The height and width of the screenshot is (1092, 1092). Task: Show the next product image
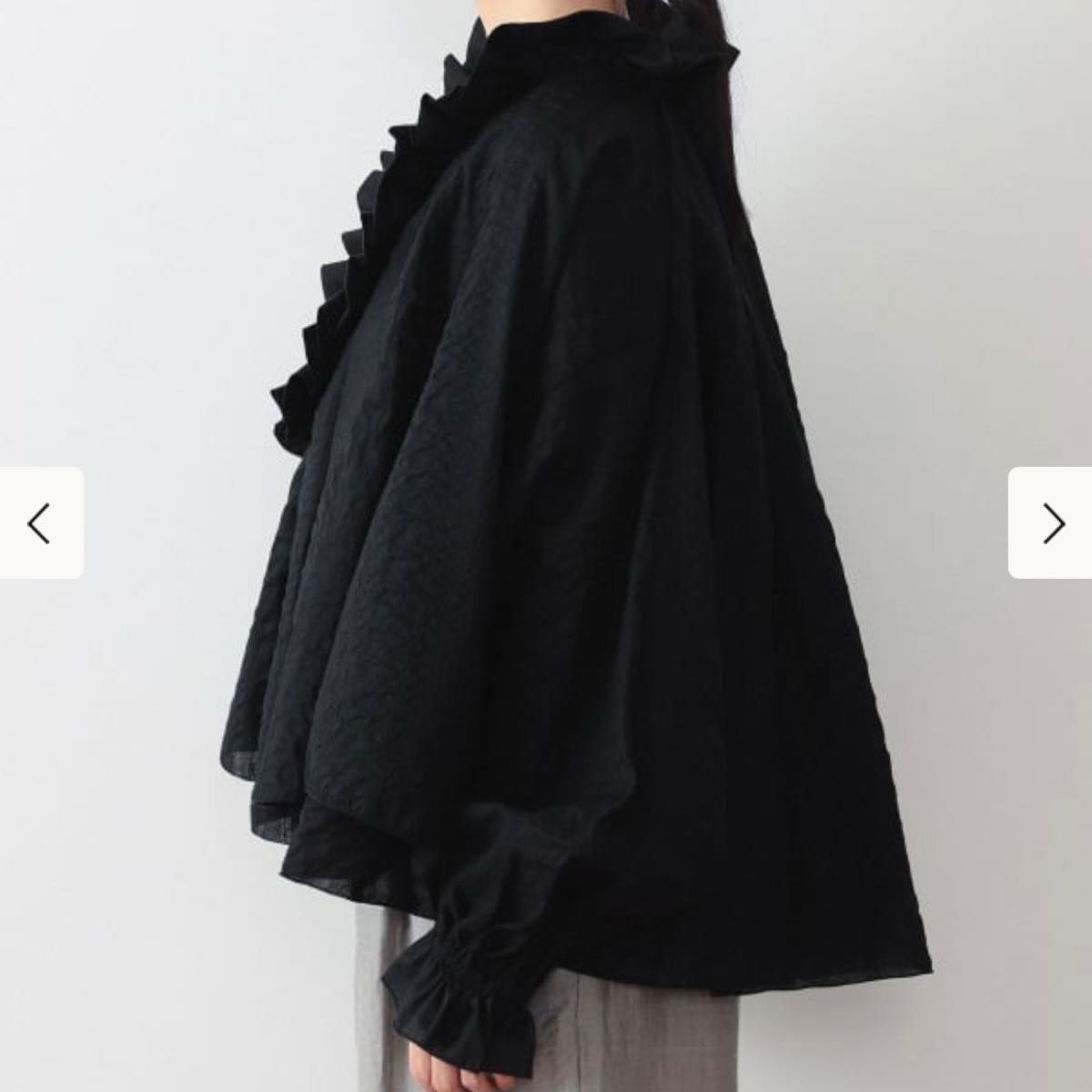1051,523
